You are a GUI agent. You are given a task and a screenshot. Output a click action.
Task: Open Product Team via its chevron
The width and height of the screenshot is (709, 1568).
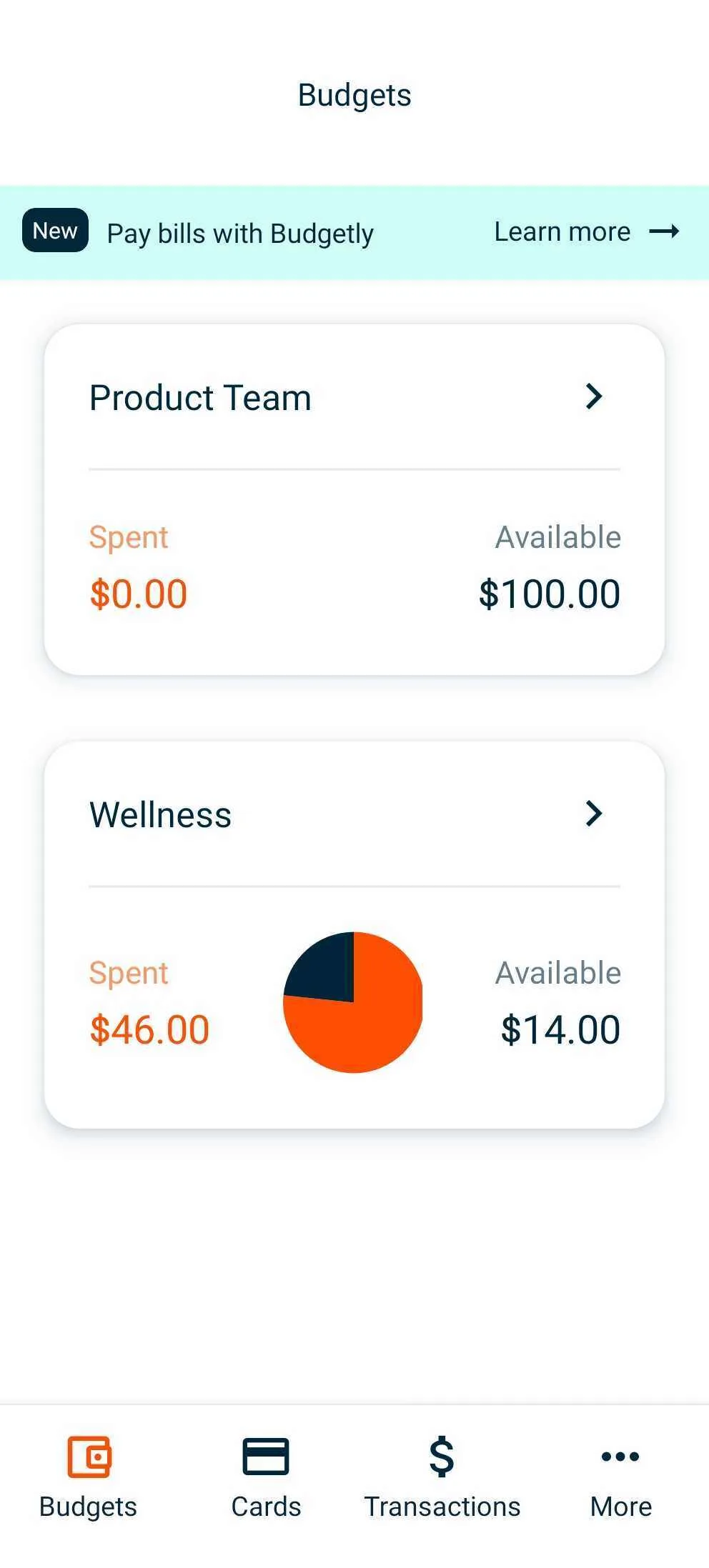[x=593, y=397]
